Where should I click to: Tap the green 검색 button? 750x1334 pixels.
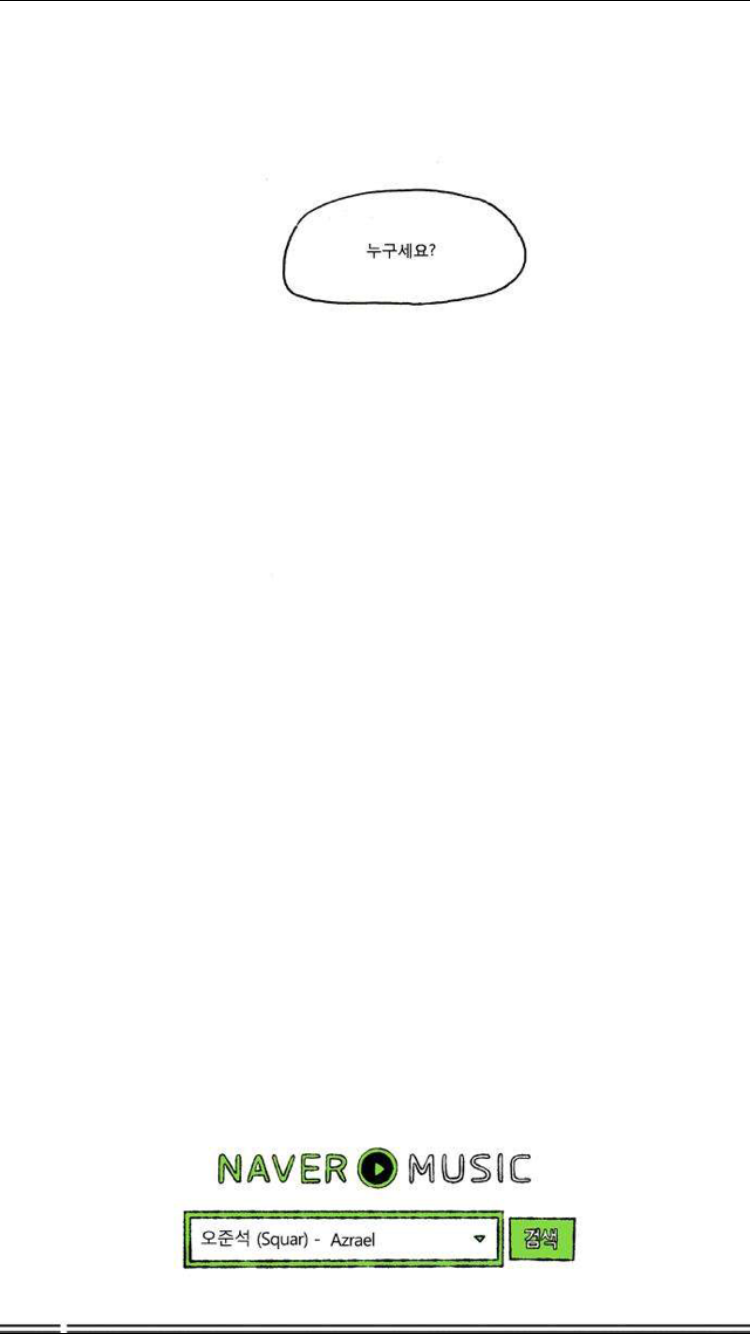click(x=542, y=1239)
